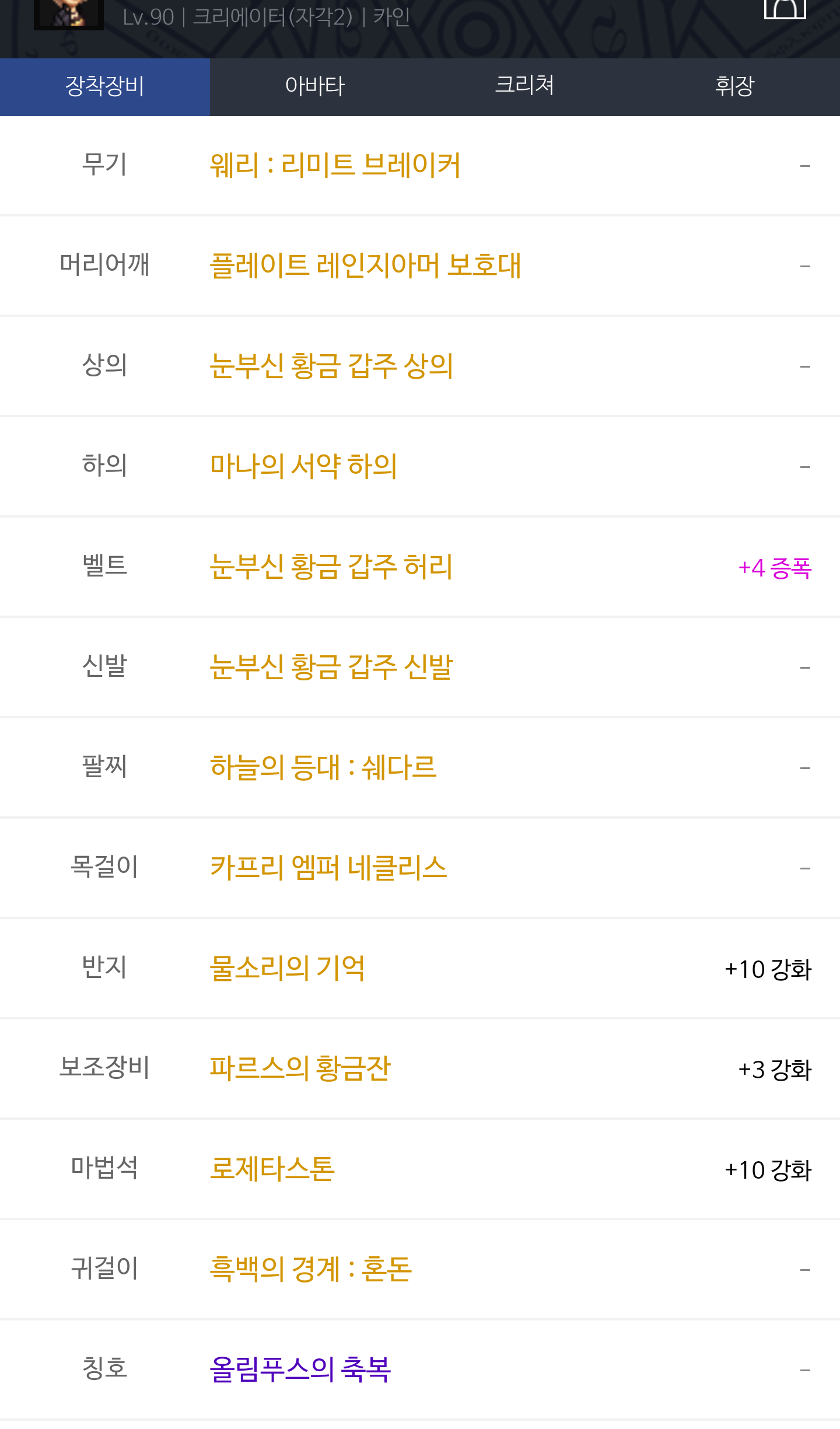Image resolution: width=840 pixels, height=1429 pixels.
Task: View 눈부신 황금 갑주 신발 shoes
Action: click(x=331, y=667)
